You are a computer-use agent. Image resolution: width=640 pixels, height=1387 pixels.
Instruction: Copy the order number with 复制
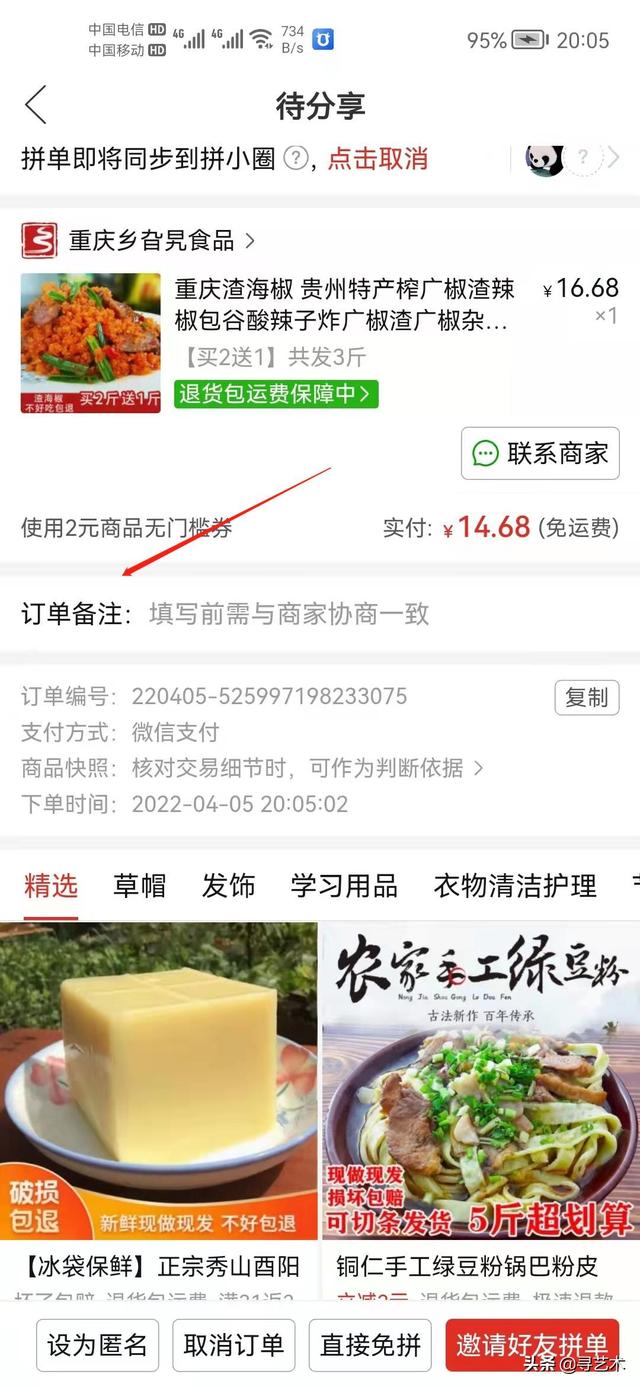[586, 697]
